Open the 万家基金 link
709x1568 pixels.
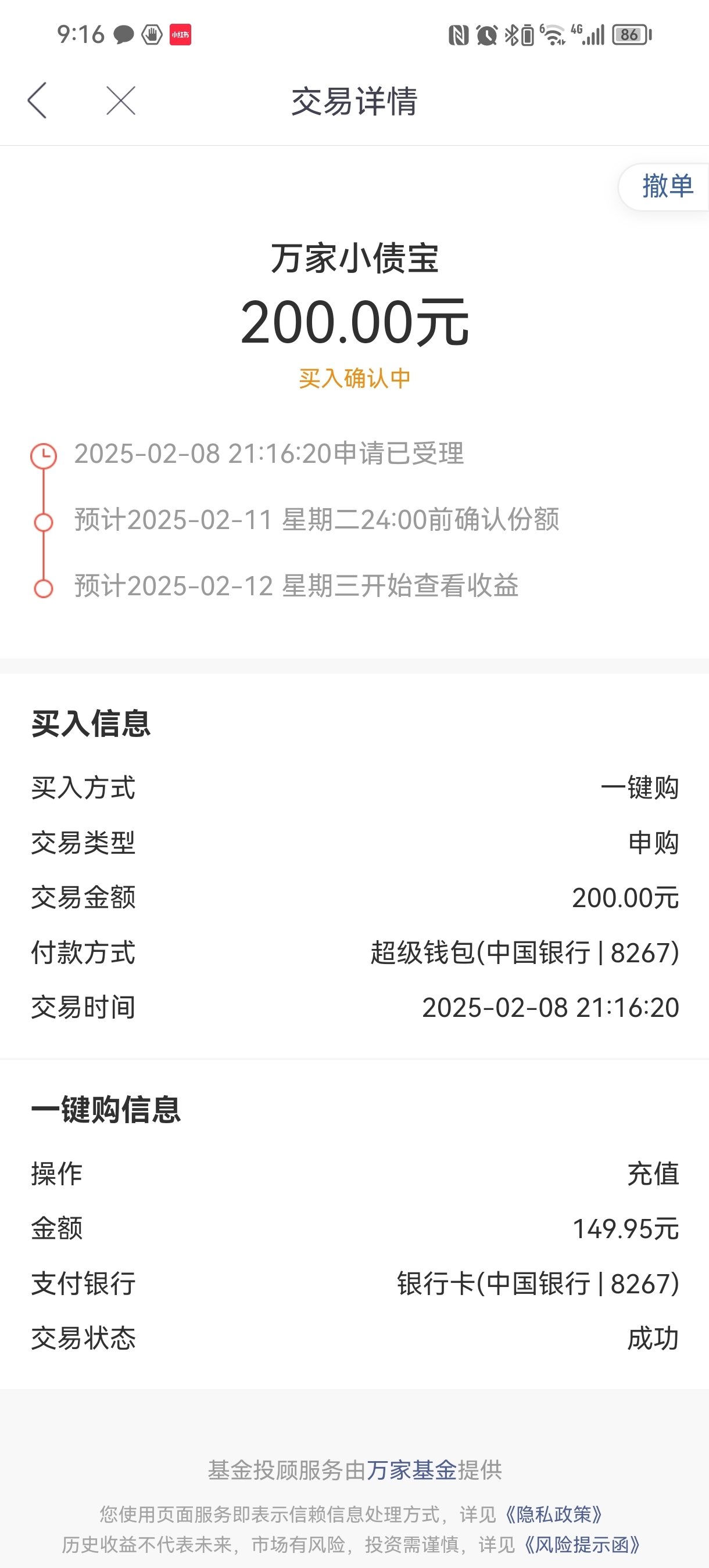(x=411, y=1470)
